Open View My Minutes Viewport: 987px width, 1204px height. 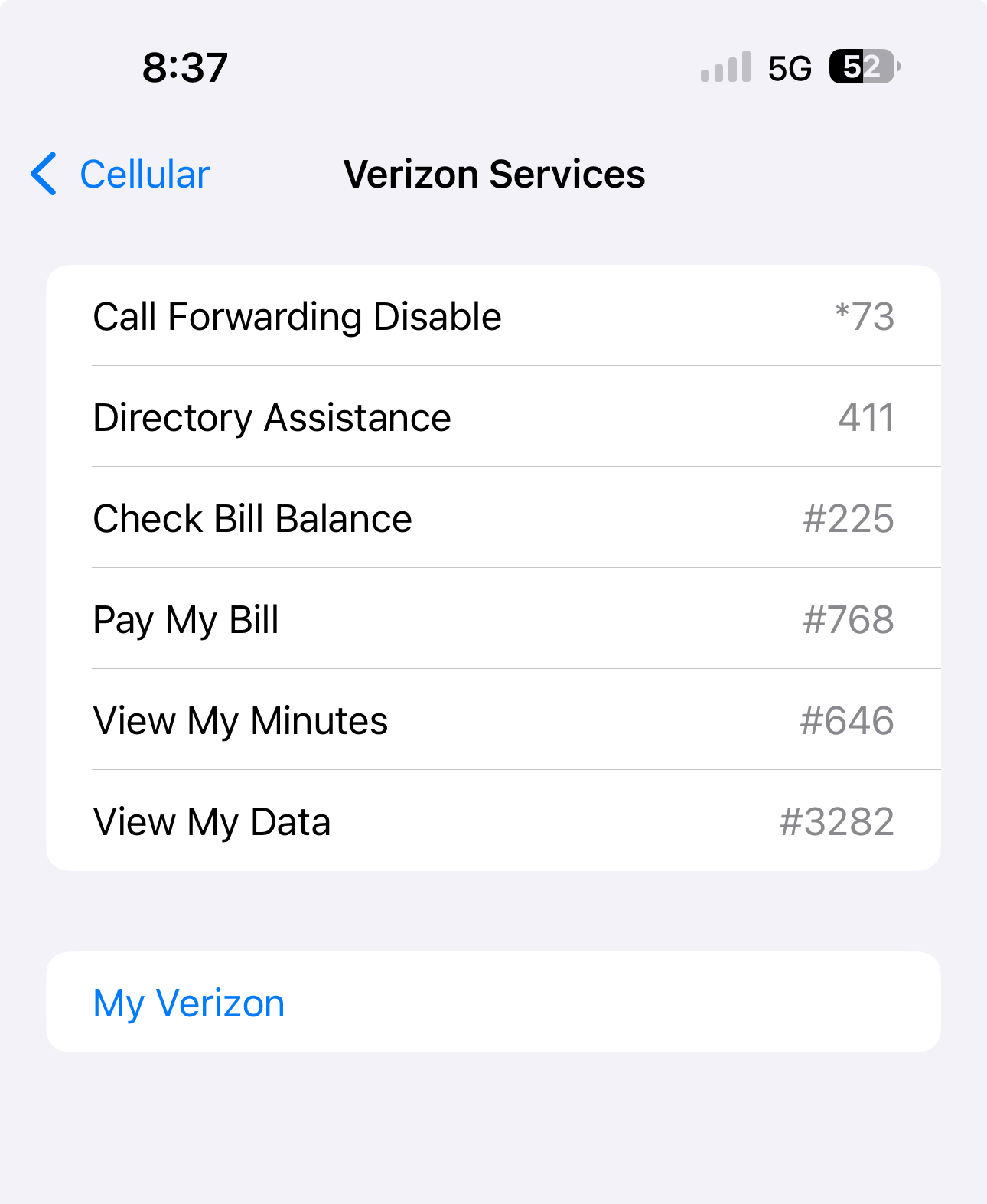pyautogui.click(x=493, y=720)
